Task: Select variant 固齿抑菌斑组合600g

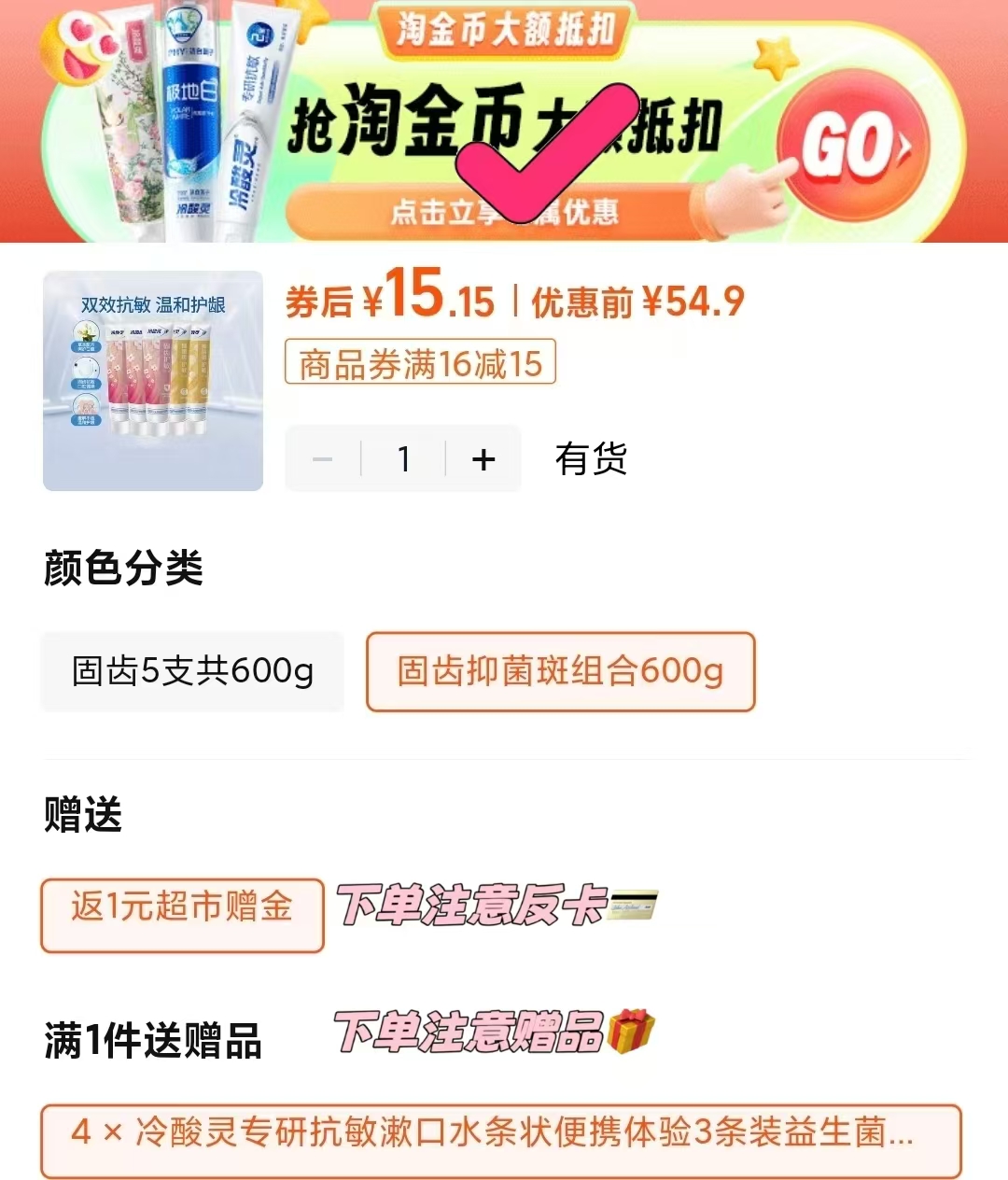Action: (560, 673)
